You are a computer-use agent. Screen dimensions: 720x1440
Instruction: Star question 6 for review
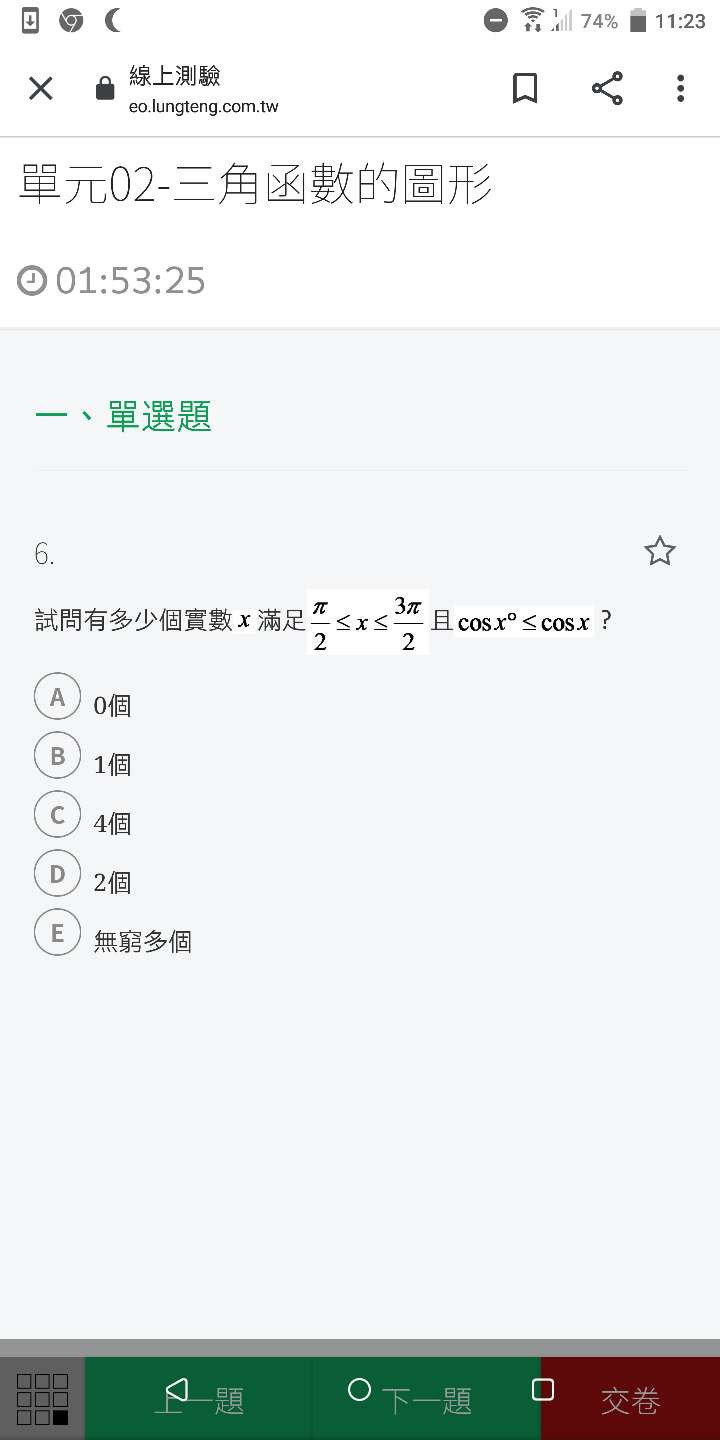point(660,551)
